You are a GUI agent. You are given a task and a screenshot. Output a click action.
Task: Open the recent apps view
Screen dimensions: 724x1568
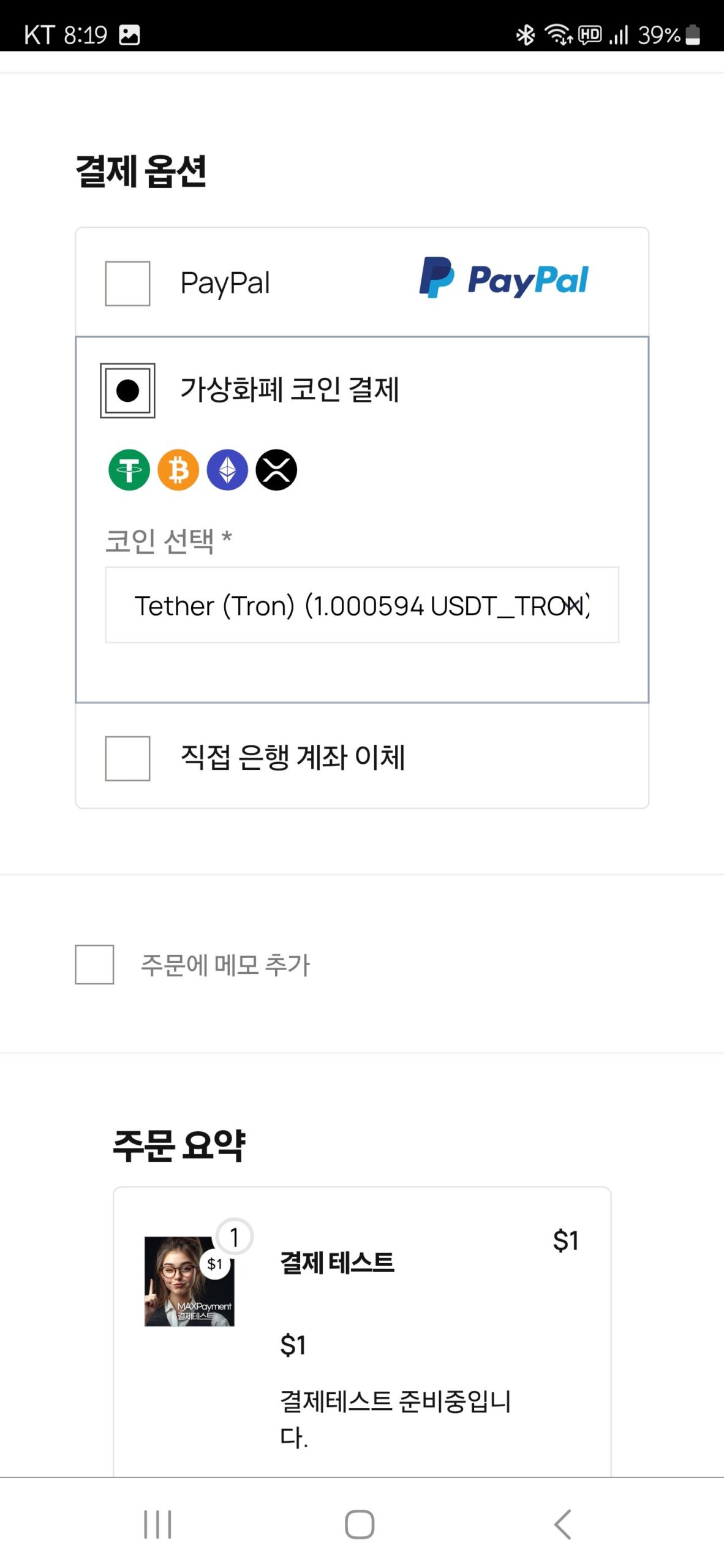(157, 1525)
